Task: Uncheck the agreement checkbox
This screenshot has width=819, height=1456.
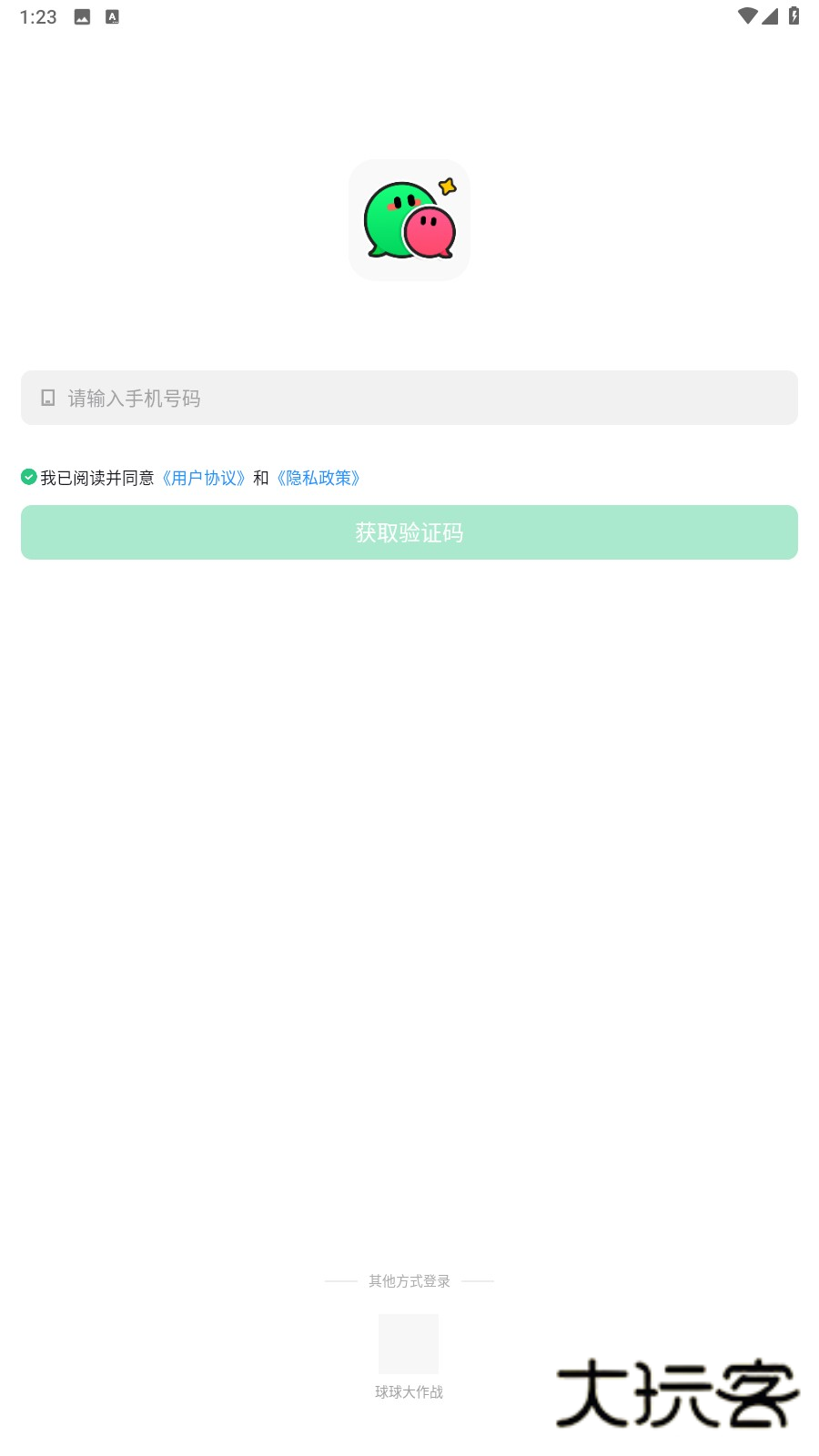Action: [x=29, y=477]
